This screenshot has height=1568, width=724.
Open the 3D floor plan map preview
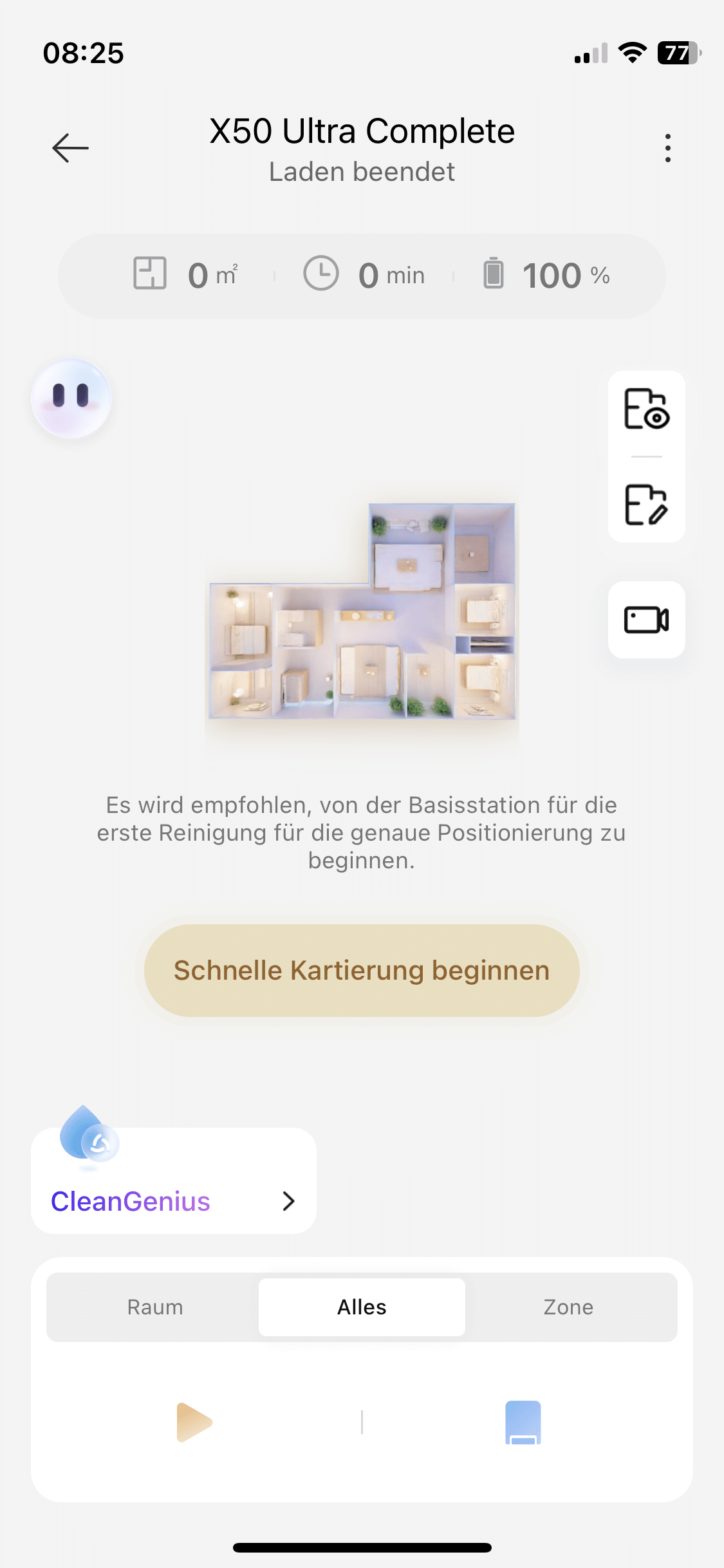coord(362,611)
